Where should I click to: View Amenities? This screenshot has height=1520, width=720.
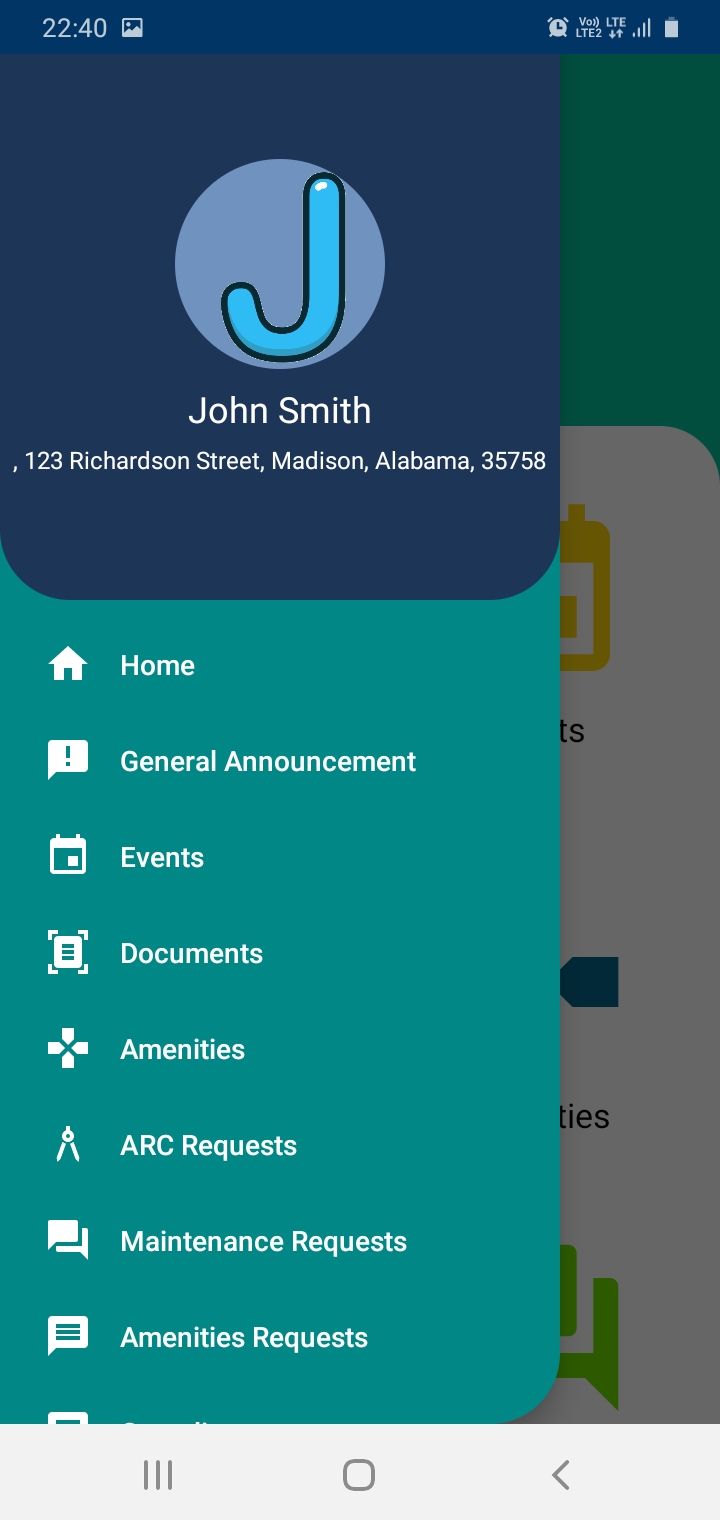(182, 1050)
